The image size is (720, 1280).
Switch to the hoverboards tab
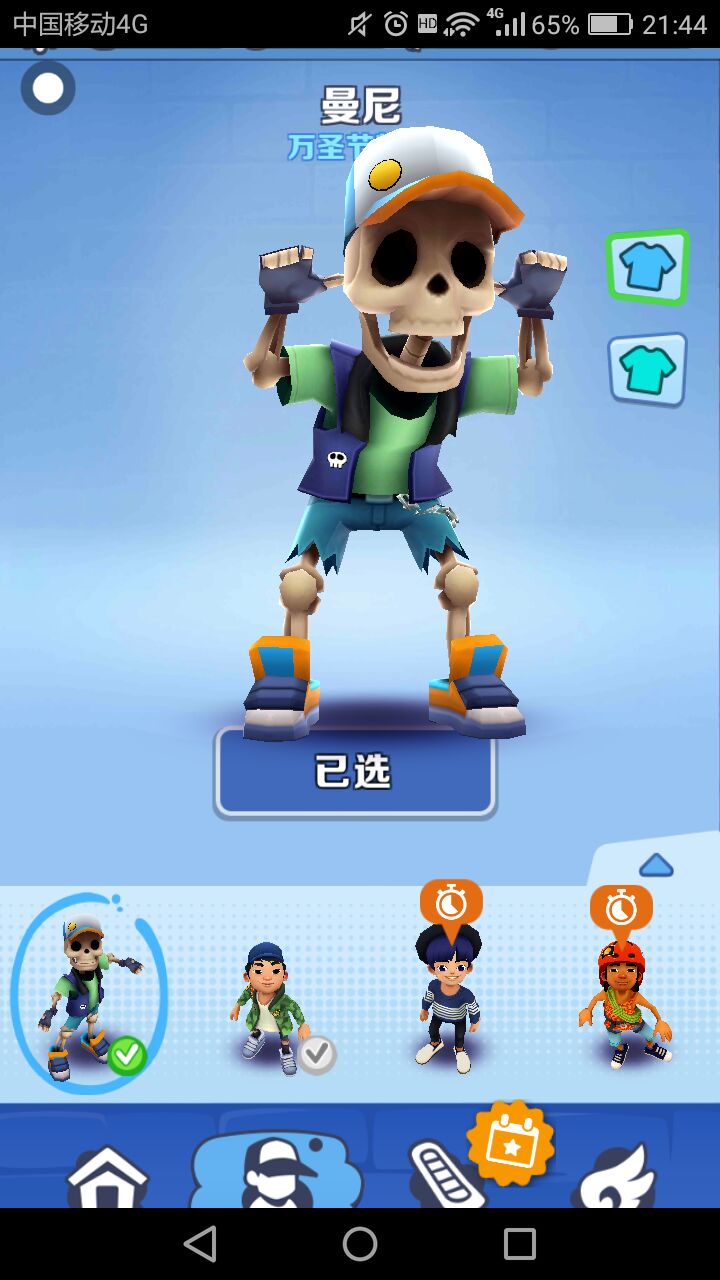[445, 1175]
